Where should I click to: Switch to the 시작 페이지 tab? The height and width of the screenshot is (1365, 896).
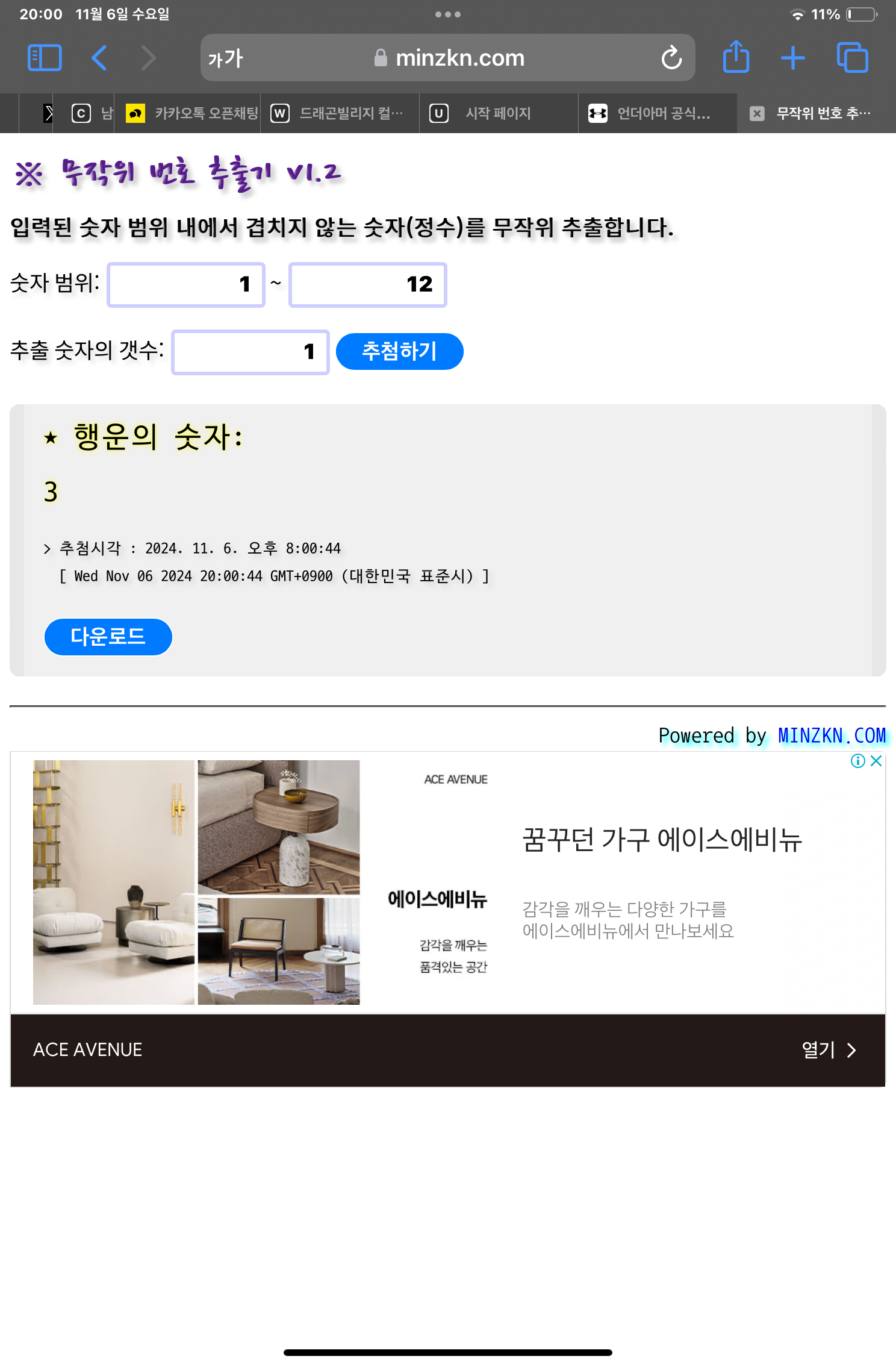(499, 113)
